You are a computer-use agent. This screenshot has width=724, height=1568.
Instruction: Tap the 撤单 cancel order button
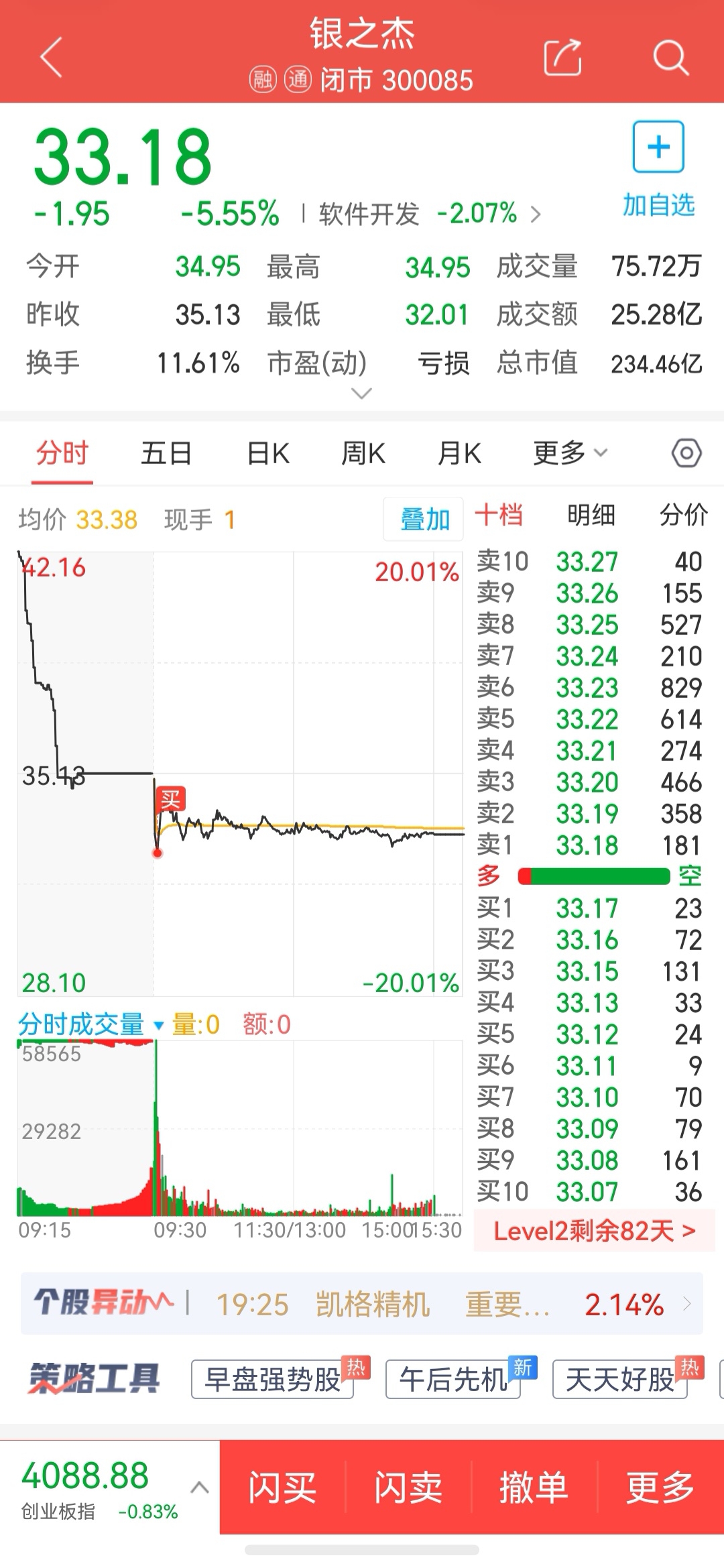(534, 1487)
